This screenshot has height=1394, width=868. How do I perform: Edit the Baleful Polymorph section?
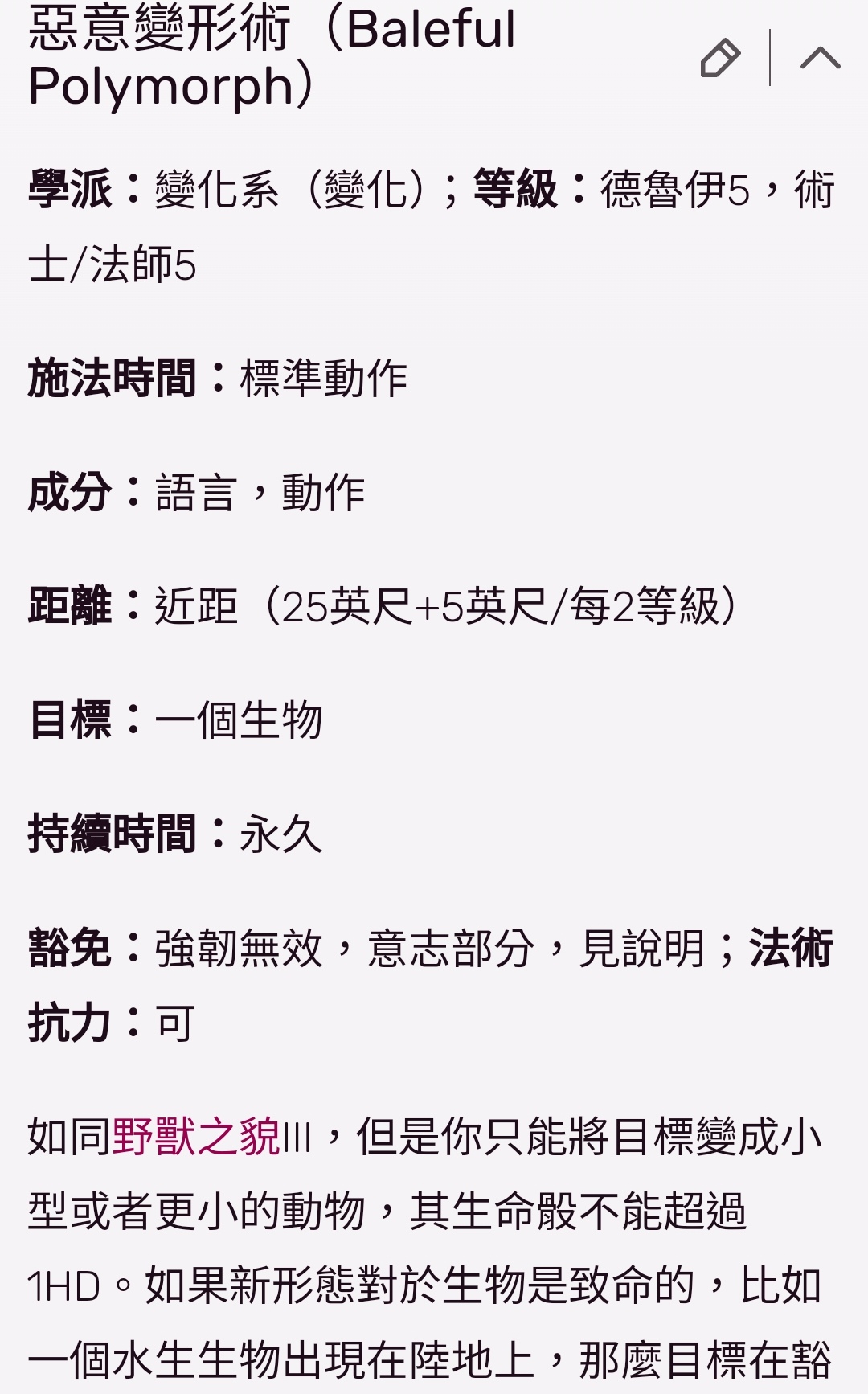tap(719, 59)
